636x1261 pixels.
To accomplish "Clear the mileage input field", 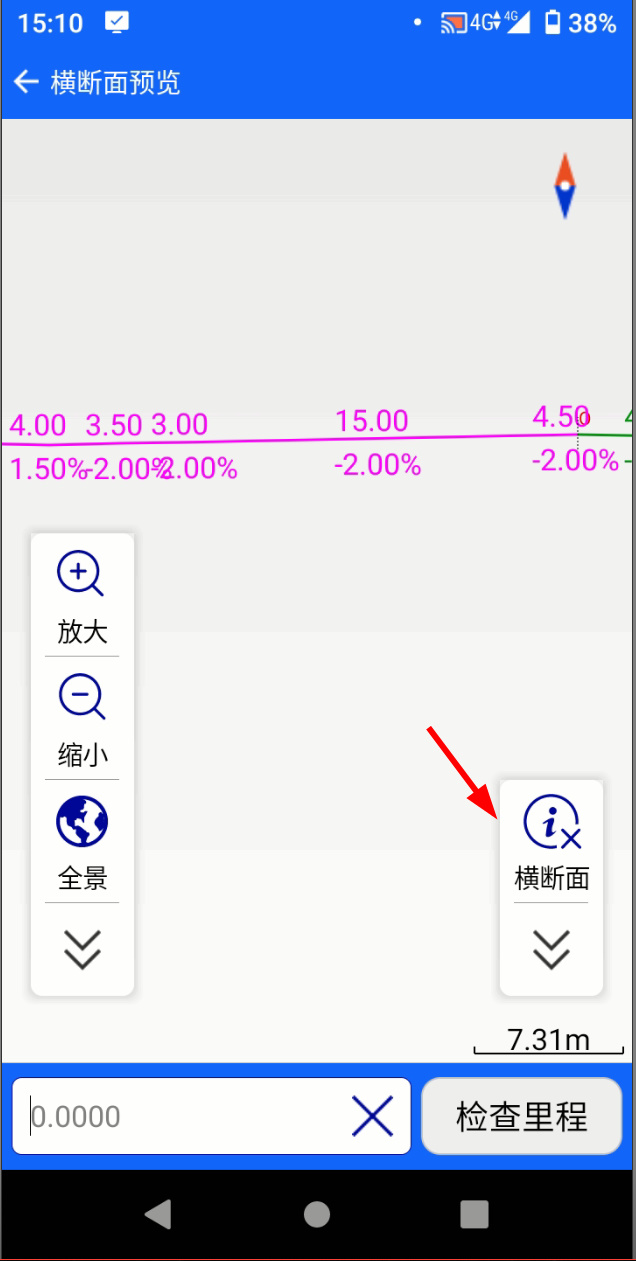I will click(372, 1116).
